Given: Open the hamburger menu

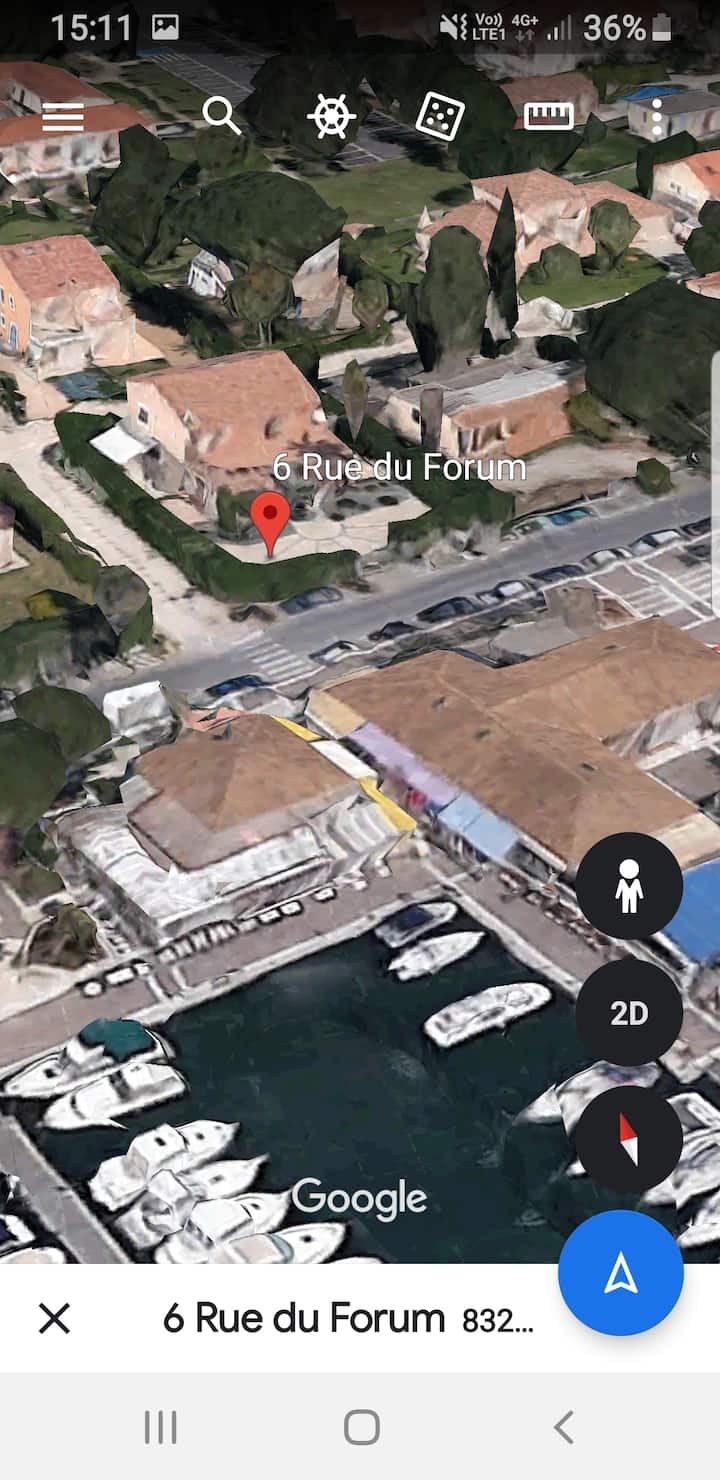Looking at the screenshot, I should pyautogui.click(x=62, y=119).
